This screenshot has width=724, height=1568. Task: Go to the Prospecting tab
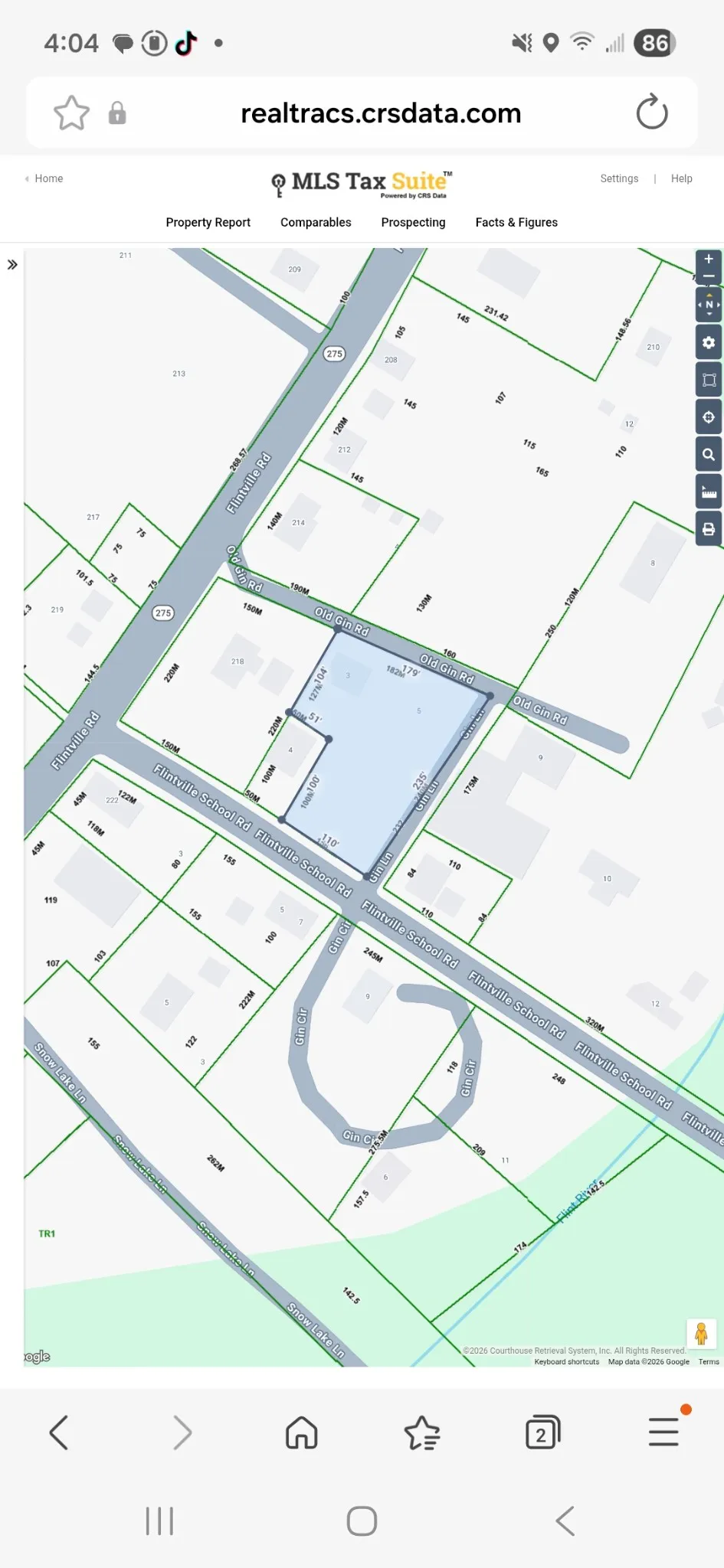tap(413, 222)
